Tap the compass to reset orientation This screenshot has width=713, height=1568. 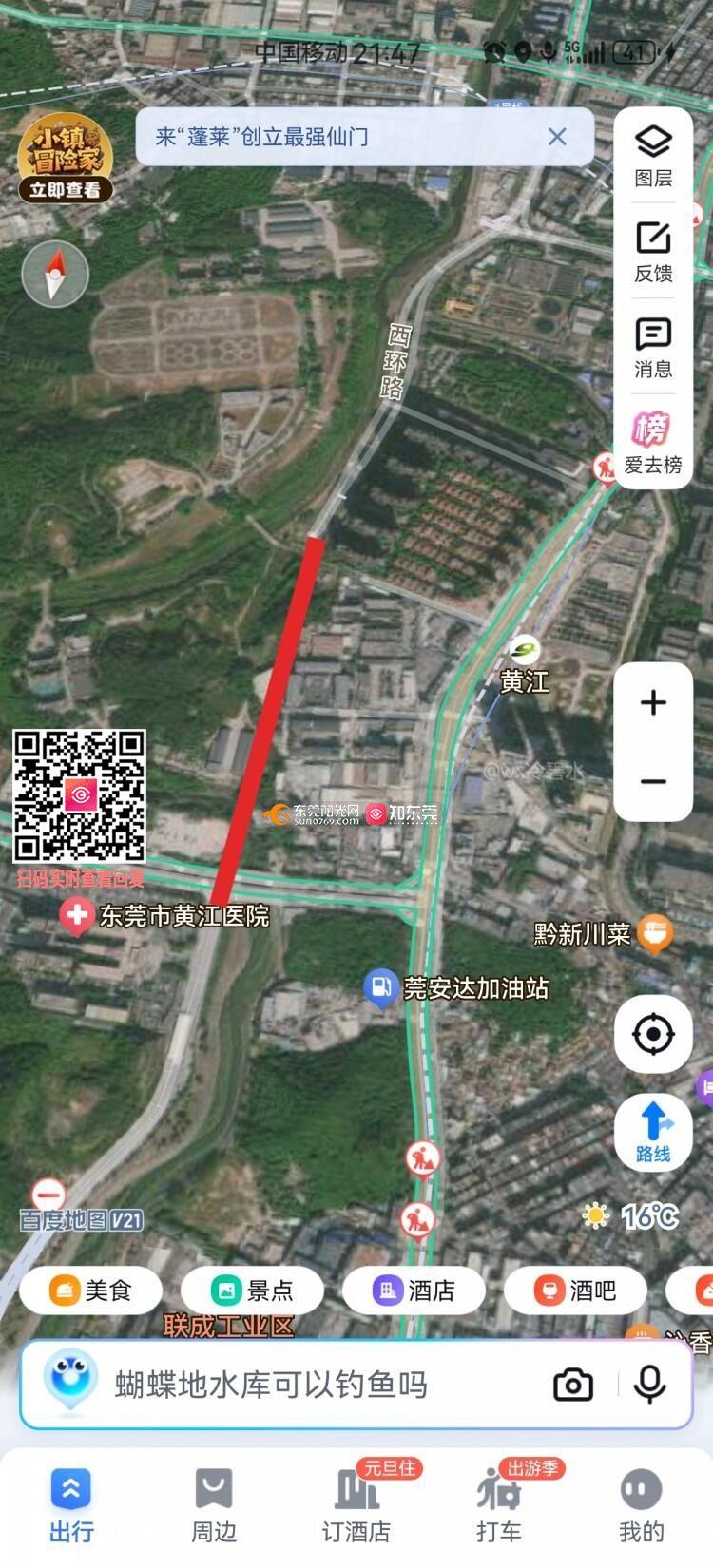[55, 274]
